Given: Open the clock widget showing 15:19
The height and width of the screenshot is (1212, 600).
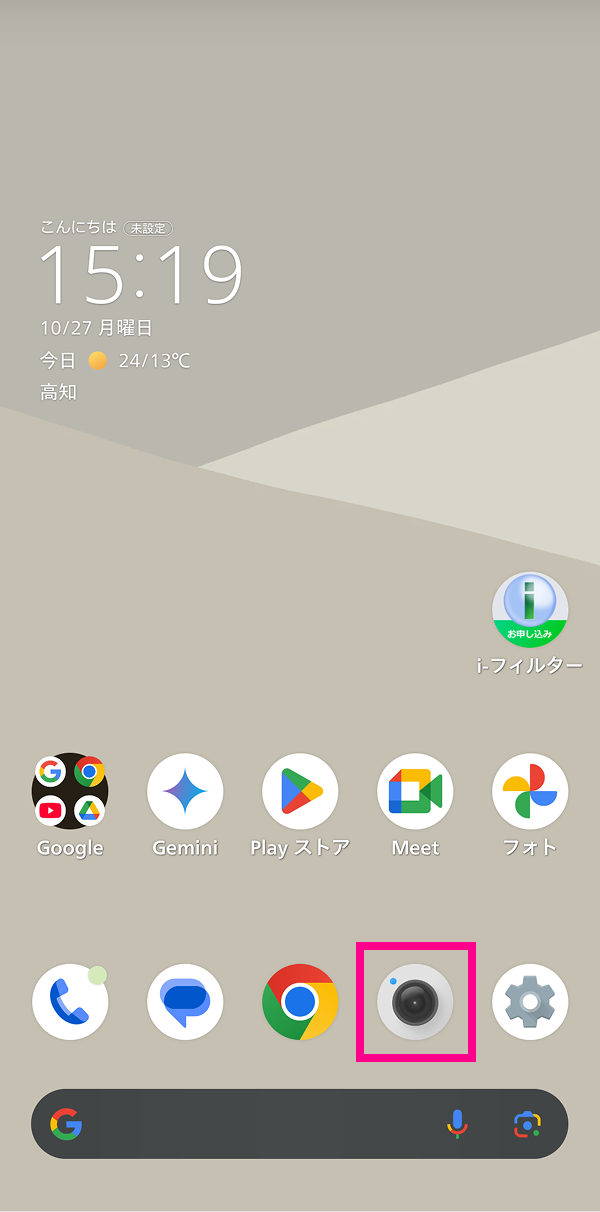Looking at the screenshot, I should (x=141, y=276).
